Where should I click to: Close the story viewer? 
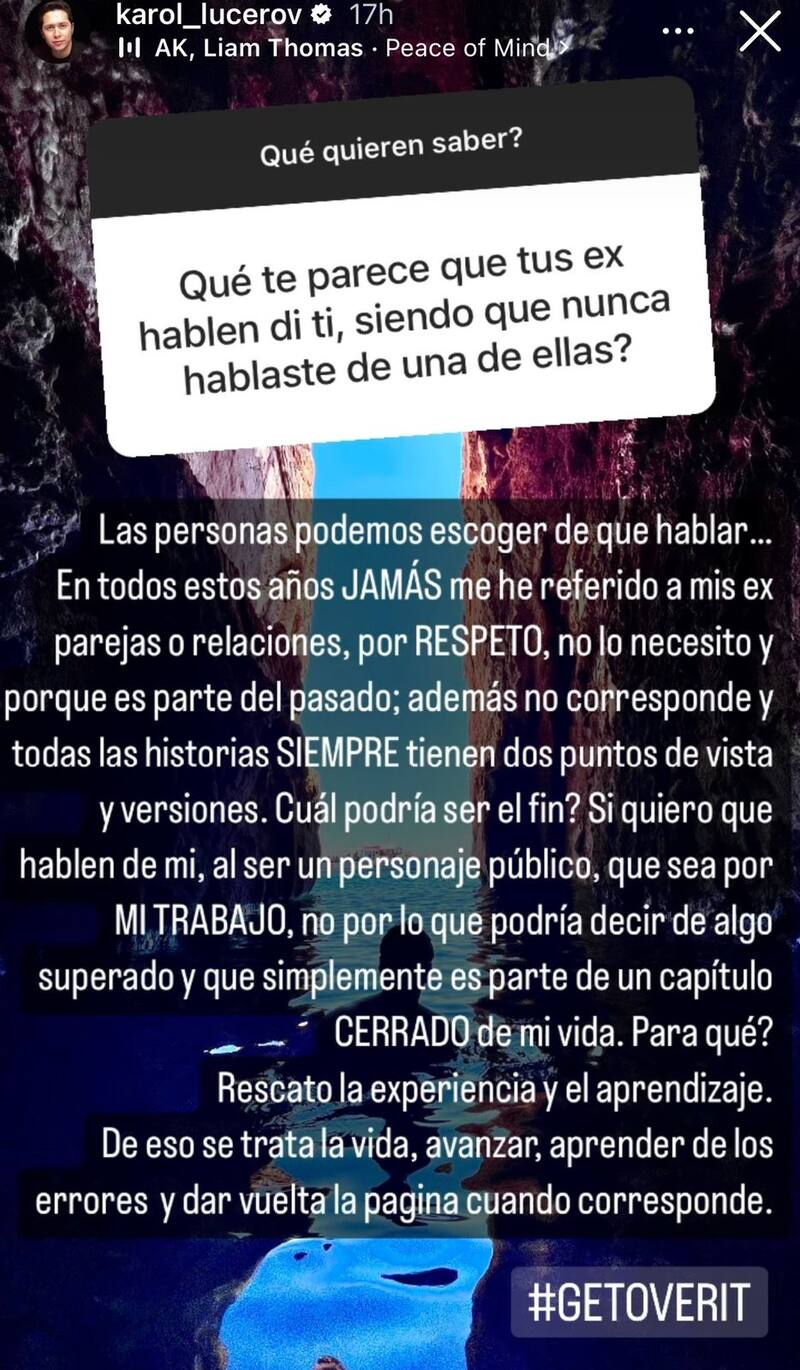pos(759,31)
